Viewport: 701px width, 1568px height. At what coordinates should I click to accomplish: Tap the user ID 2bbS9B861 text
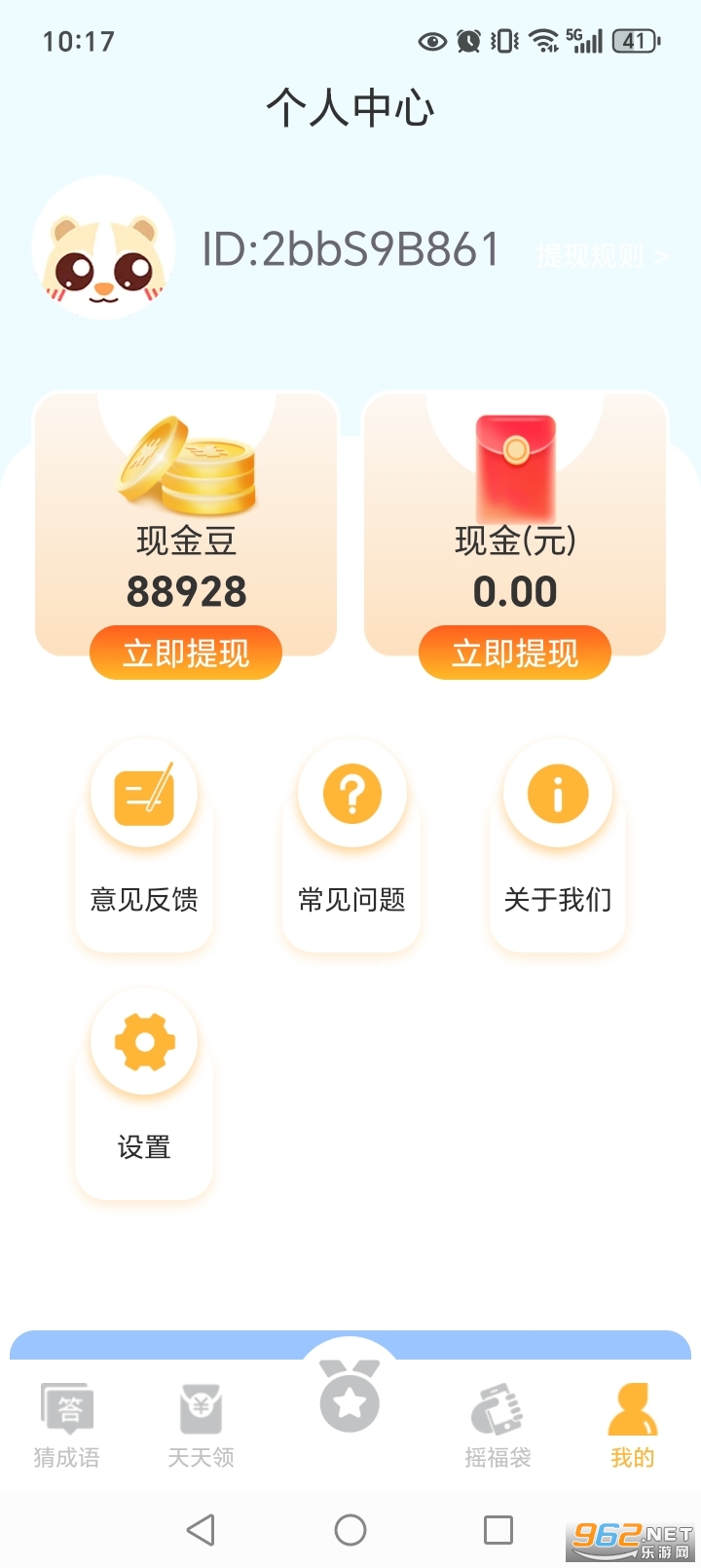[x=352, y=249]
